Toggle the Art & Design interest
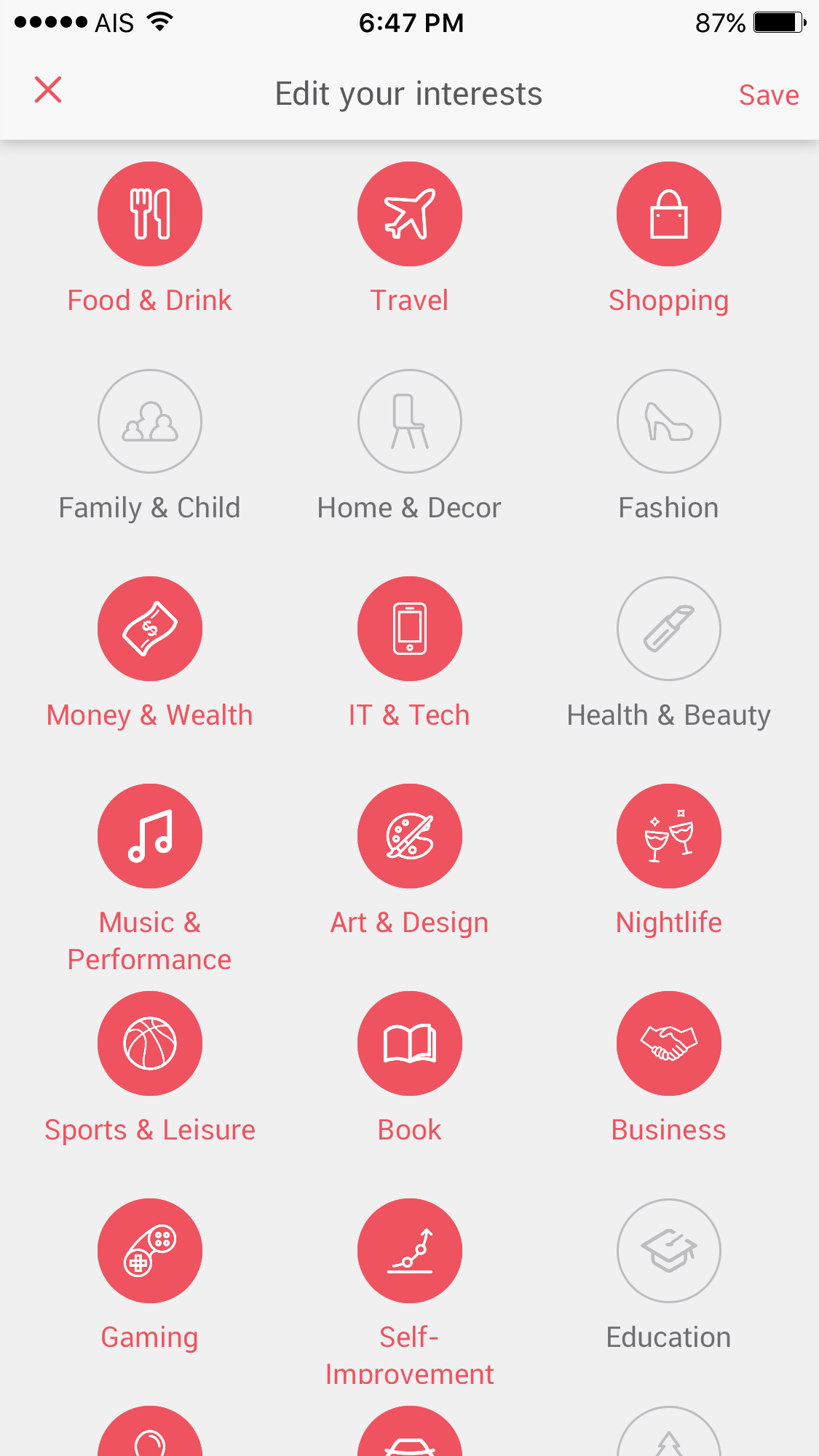This screenshot has height=1456, width=819. (410, 836)
